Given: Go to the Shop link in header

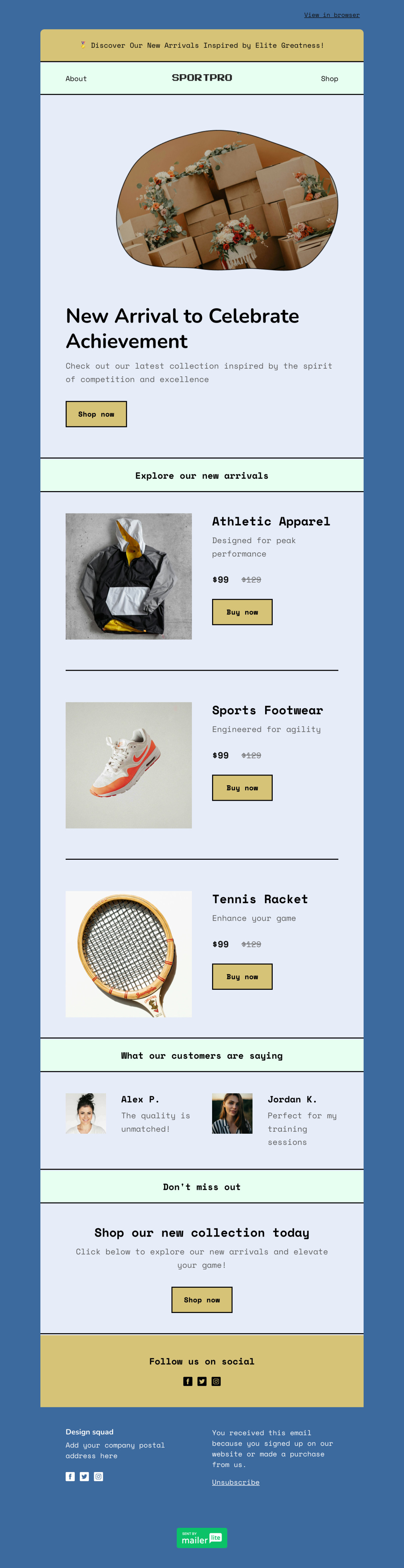Looking at the screenshot, I should click(x=329, y=79).
